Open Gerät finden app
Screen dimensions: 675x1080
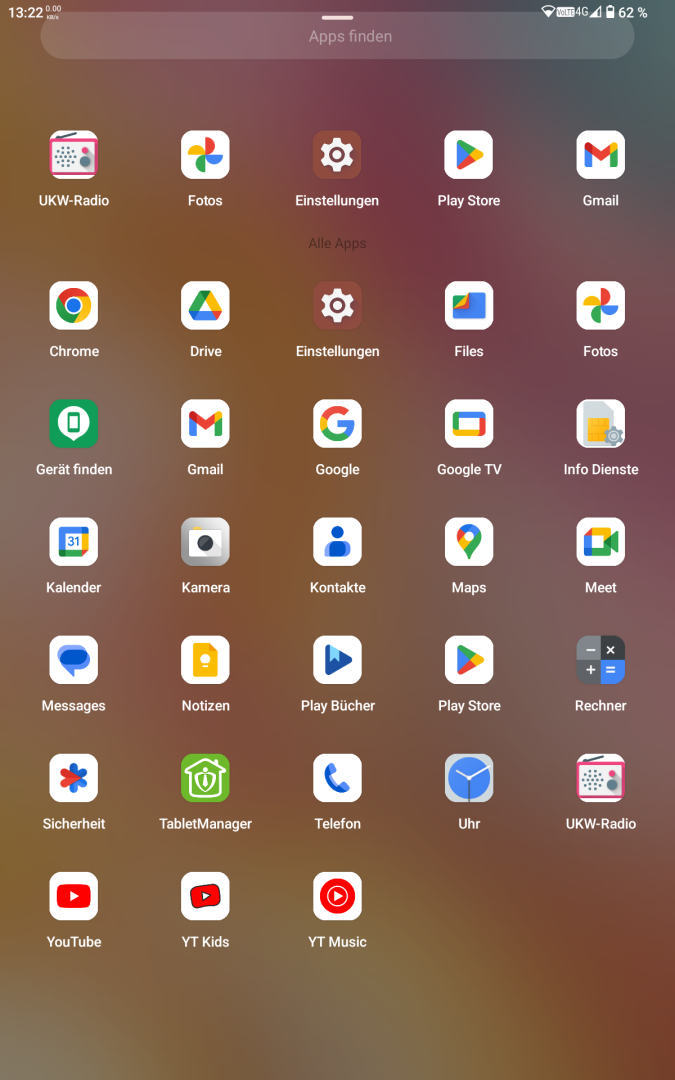click(74, 423)
